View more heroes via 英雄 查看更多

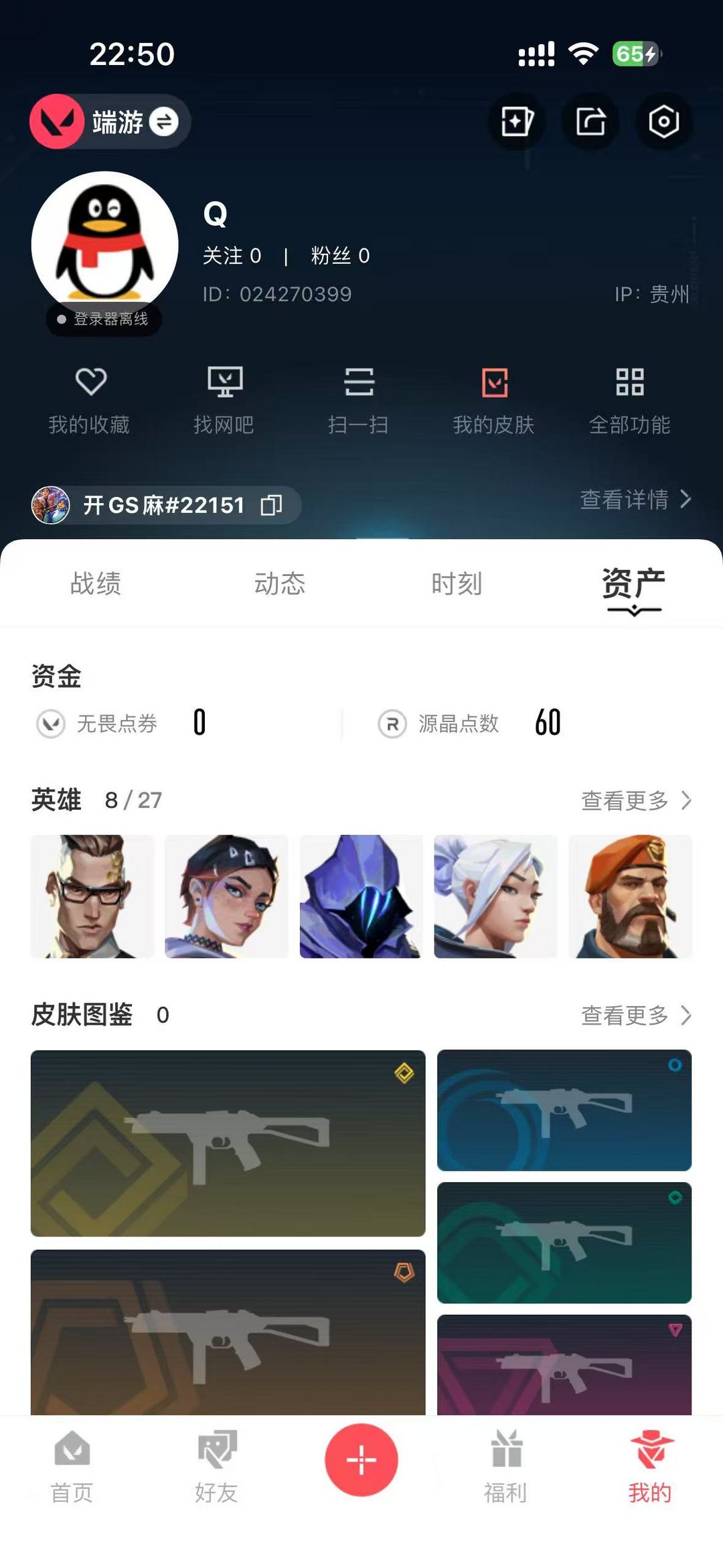635,800
